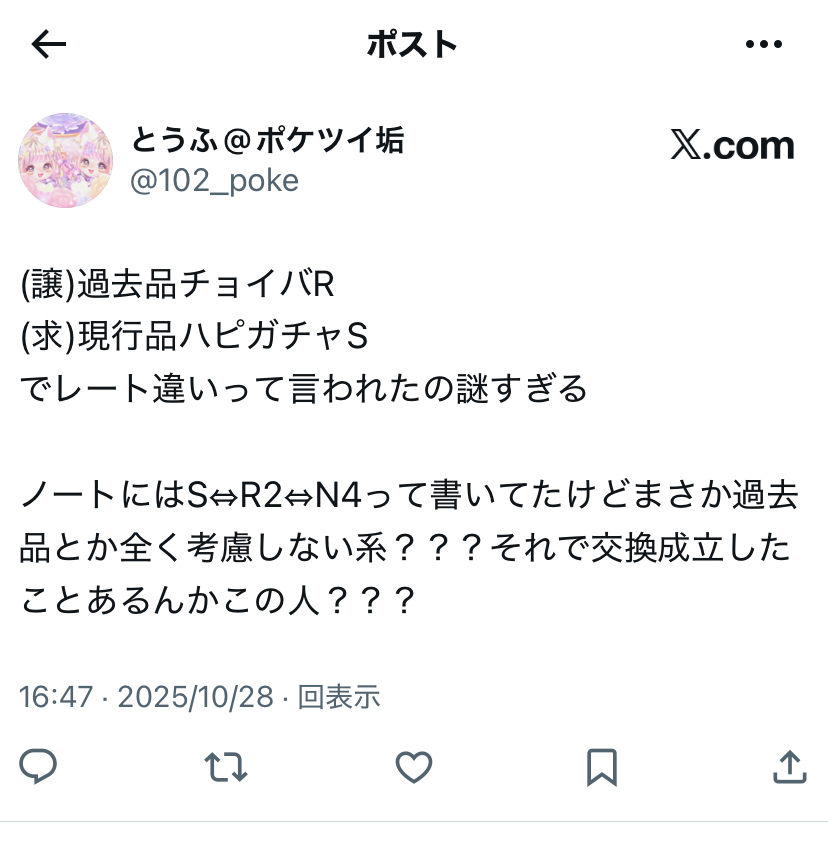
Task: Repost this post
Action: point(225,767)
